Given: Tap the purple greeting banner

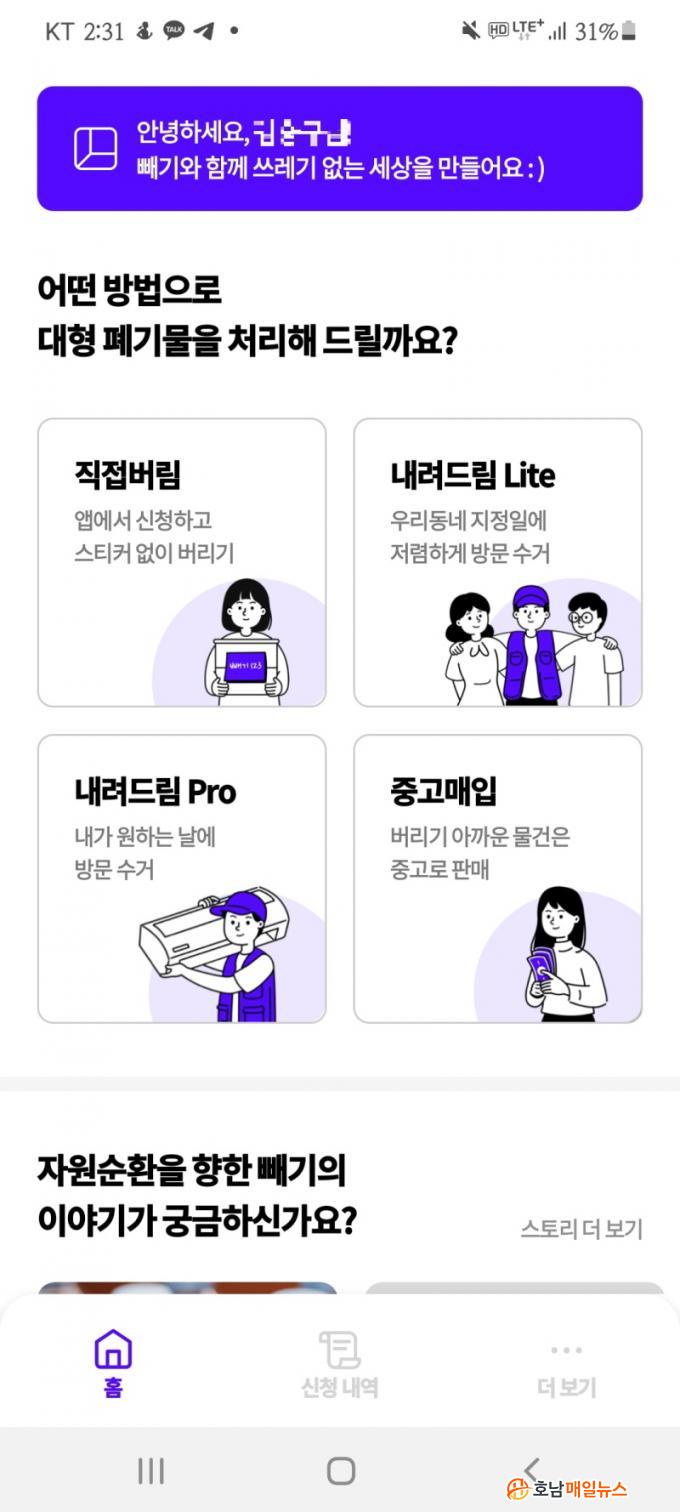Looking at the screenshot, I should (340, 148).
